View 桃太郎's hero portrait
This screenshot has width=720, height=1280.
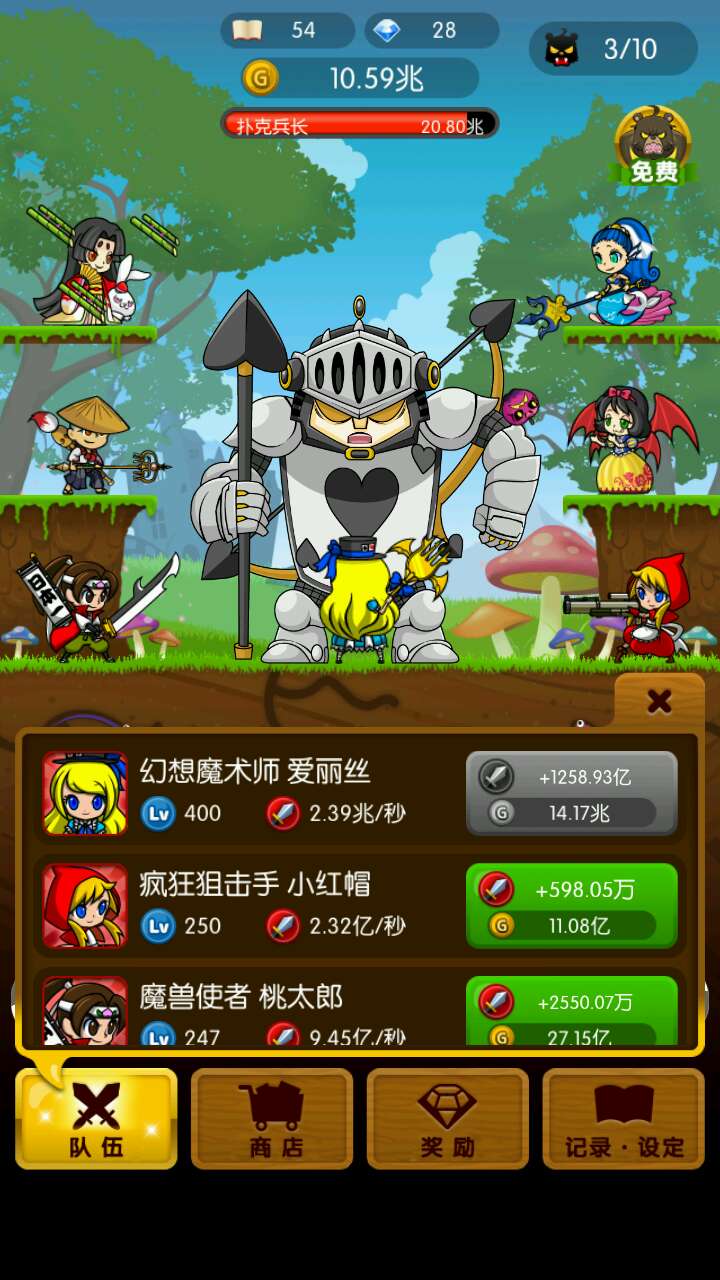coord(85,1012)
